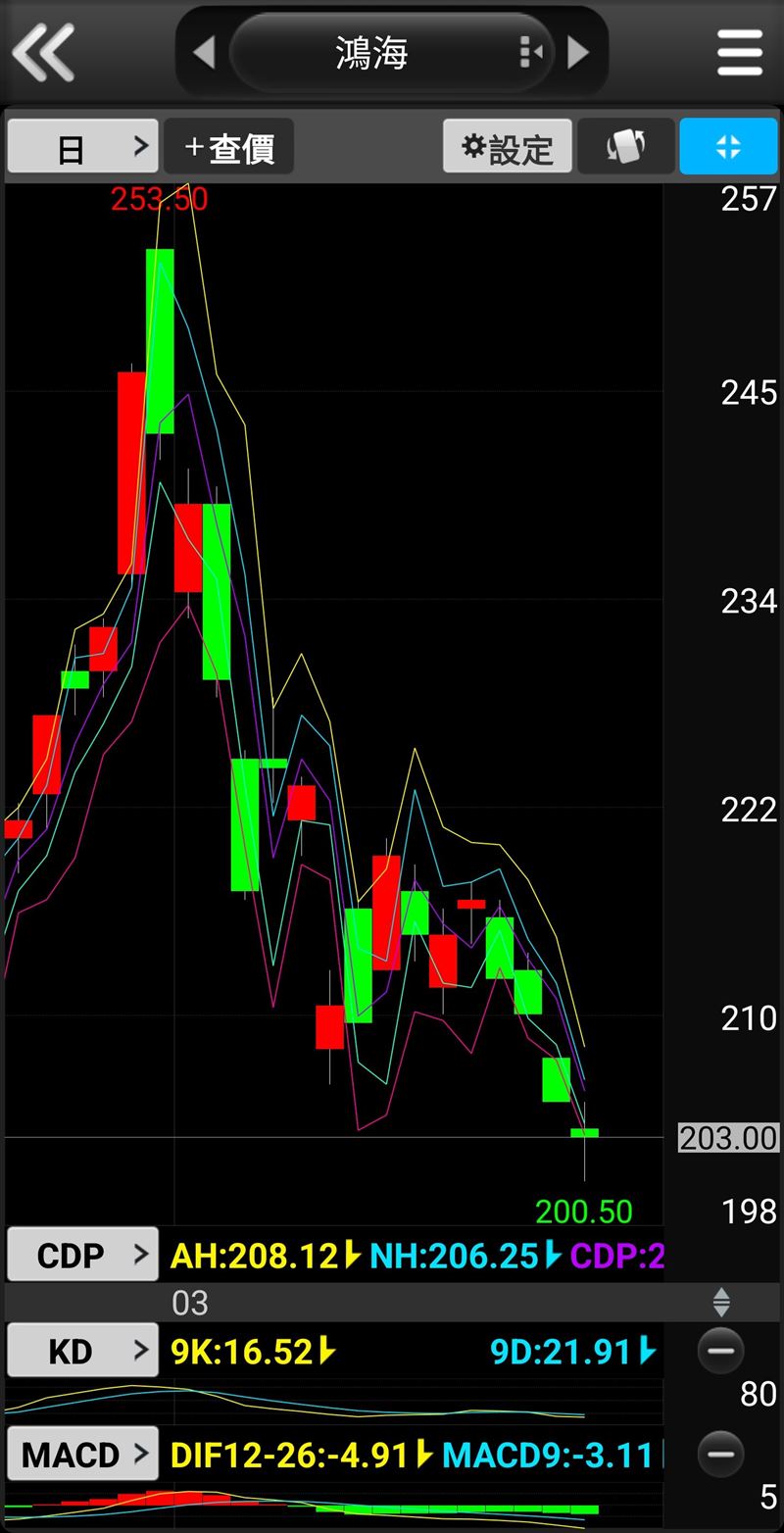Change the CDP indicator
Viewport: 784px width, 1533px height.
pos(82,1255)
